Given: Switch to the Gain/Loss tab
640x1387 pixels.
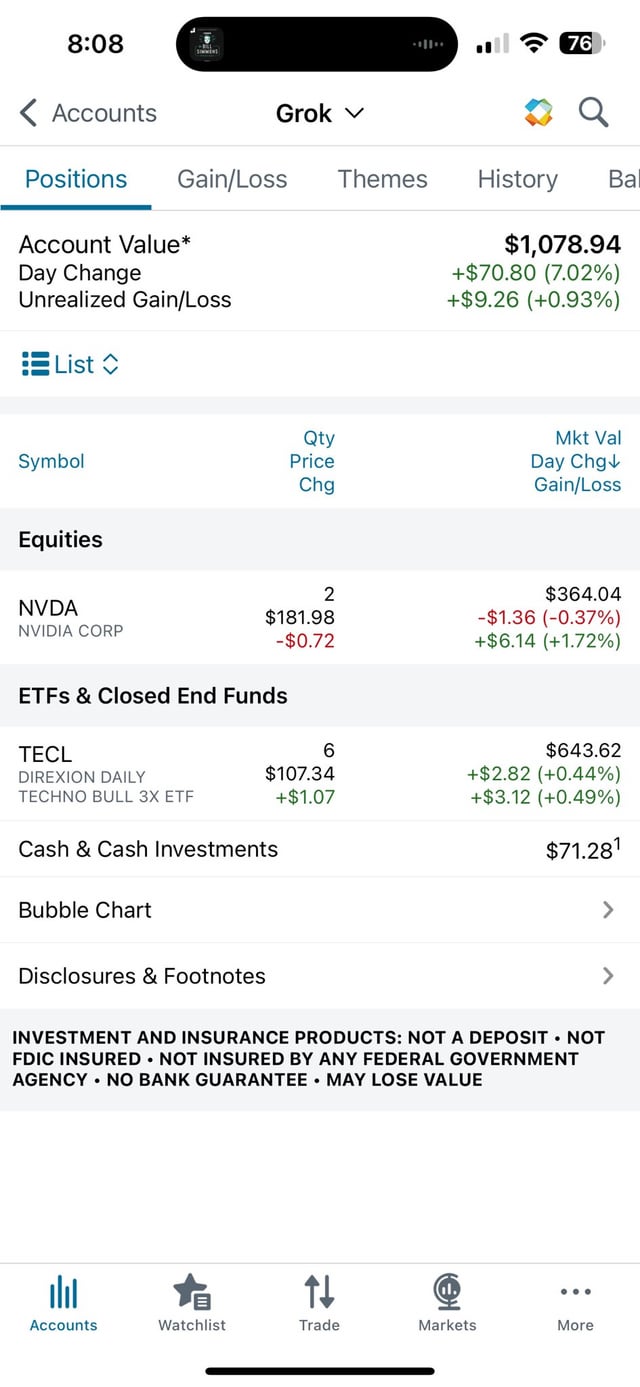Looking at the screenshot, I should pyautogui.click(x=232, y=179).
